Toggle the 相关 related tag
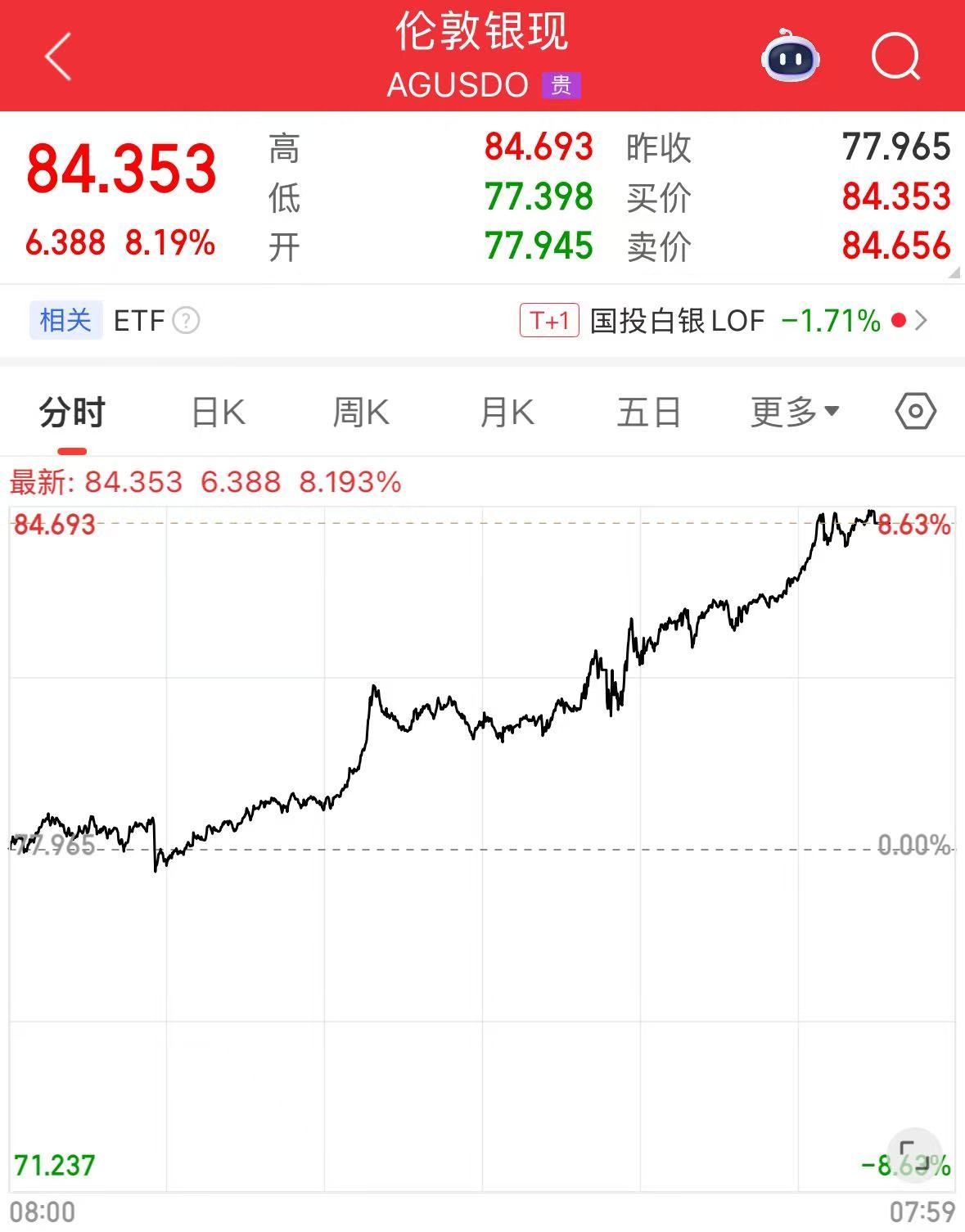 point(65,320)
